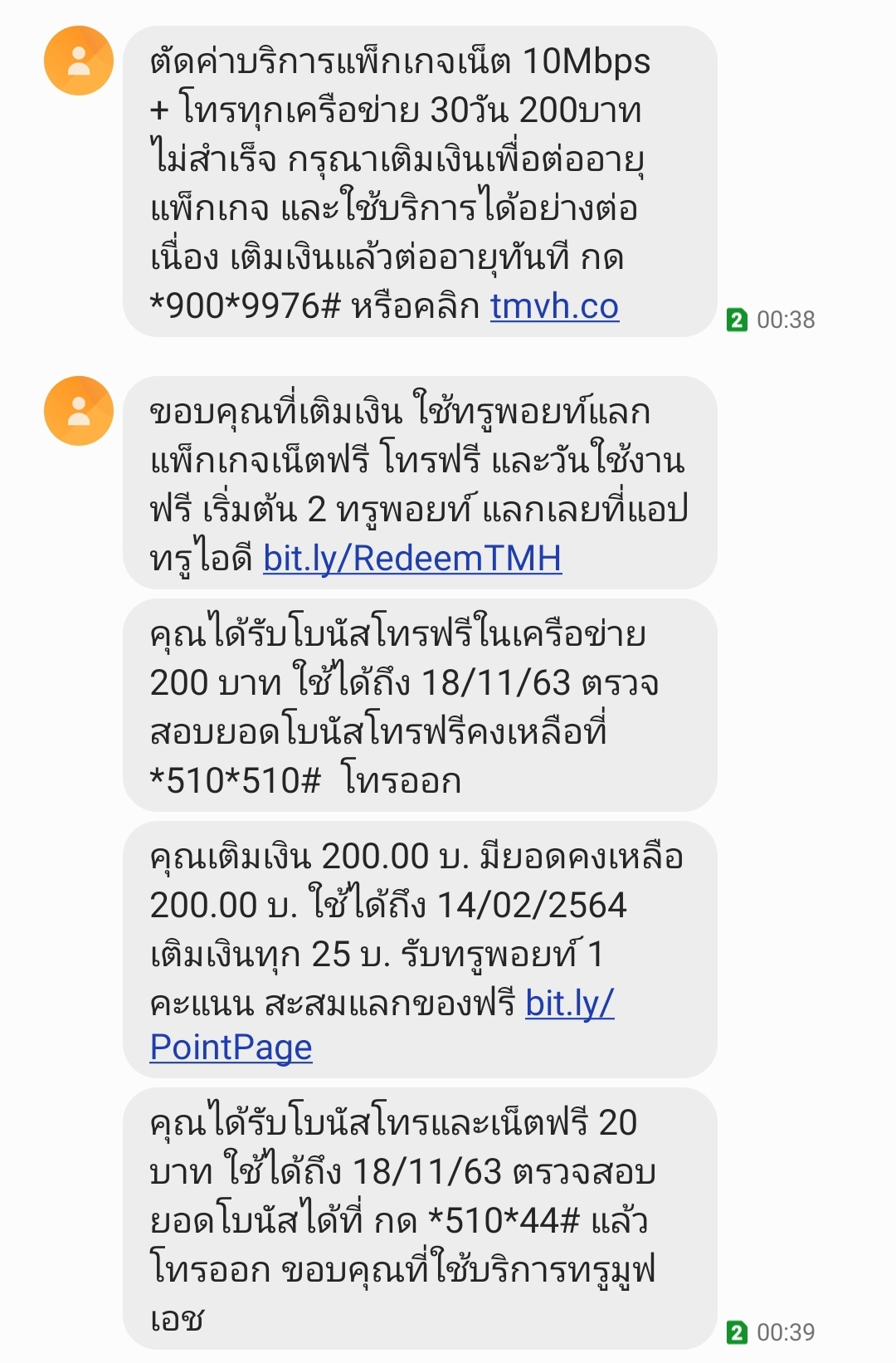
Task: Open the tmvh.co link
Action: 554,306
